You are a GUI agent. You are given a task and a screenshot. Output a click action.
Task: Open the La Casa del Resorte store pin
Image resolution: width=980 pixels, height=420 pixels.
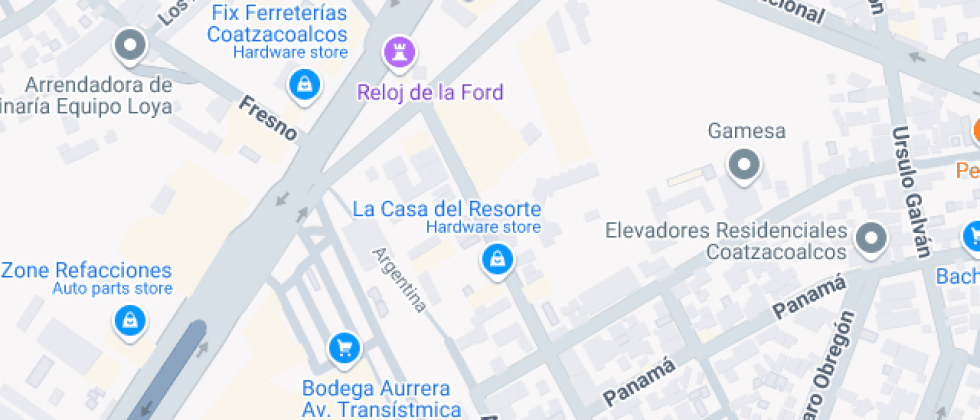pyautogui.click(x=495, y=260)
